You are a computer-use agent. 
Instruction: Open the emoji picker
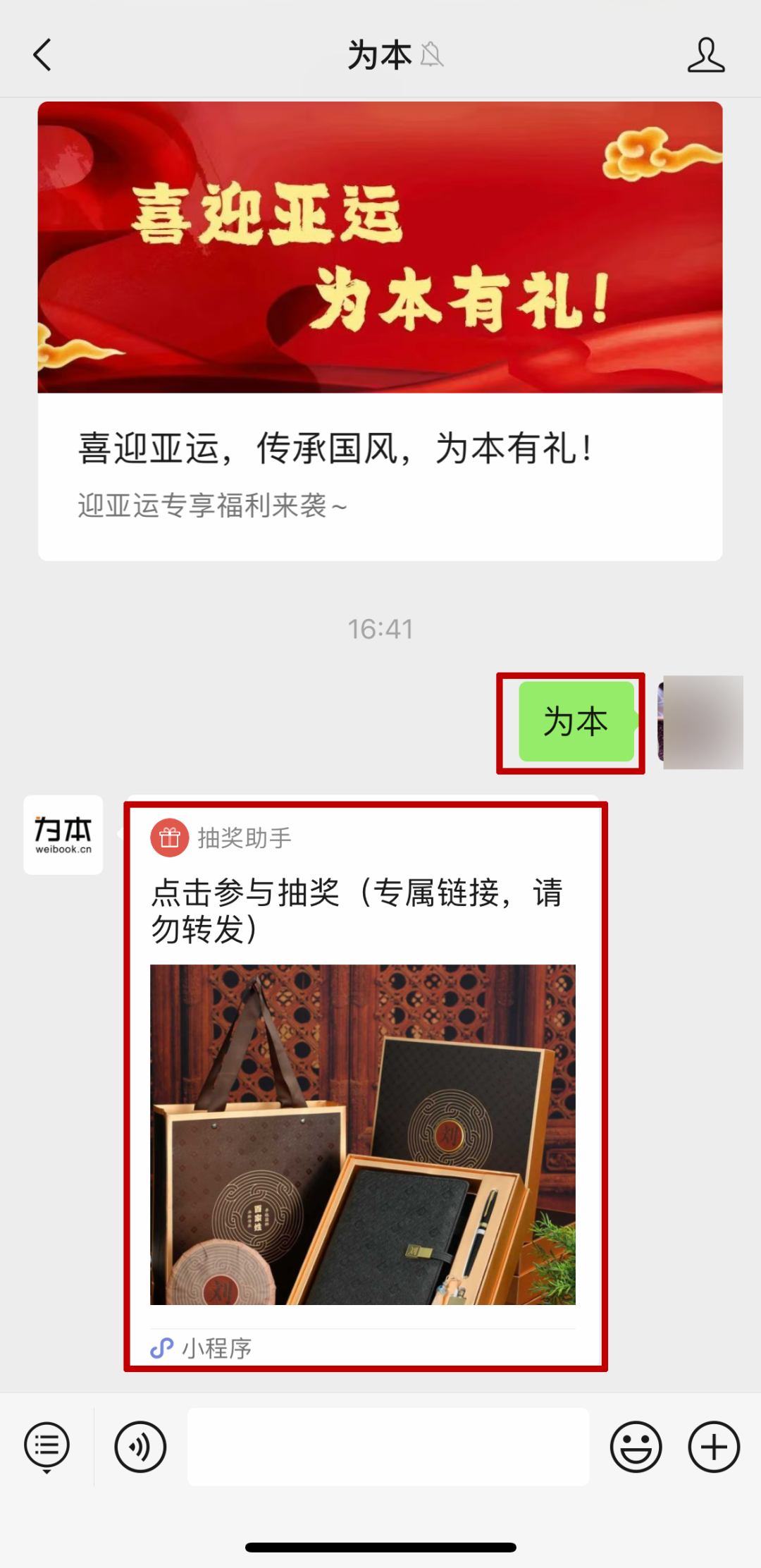point(636,1447)
